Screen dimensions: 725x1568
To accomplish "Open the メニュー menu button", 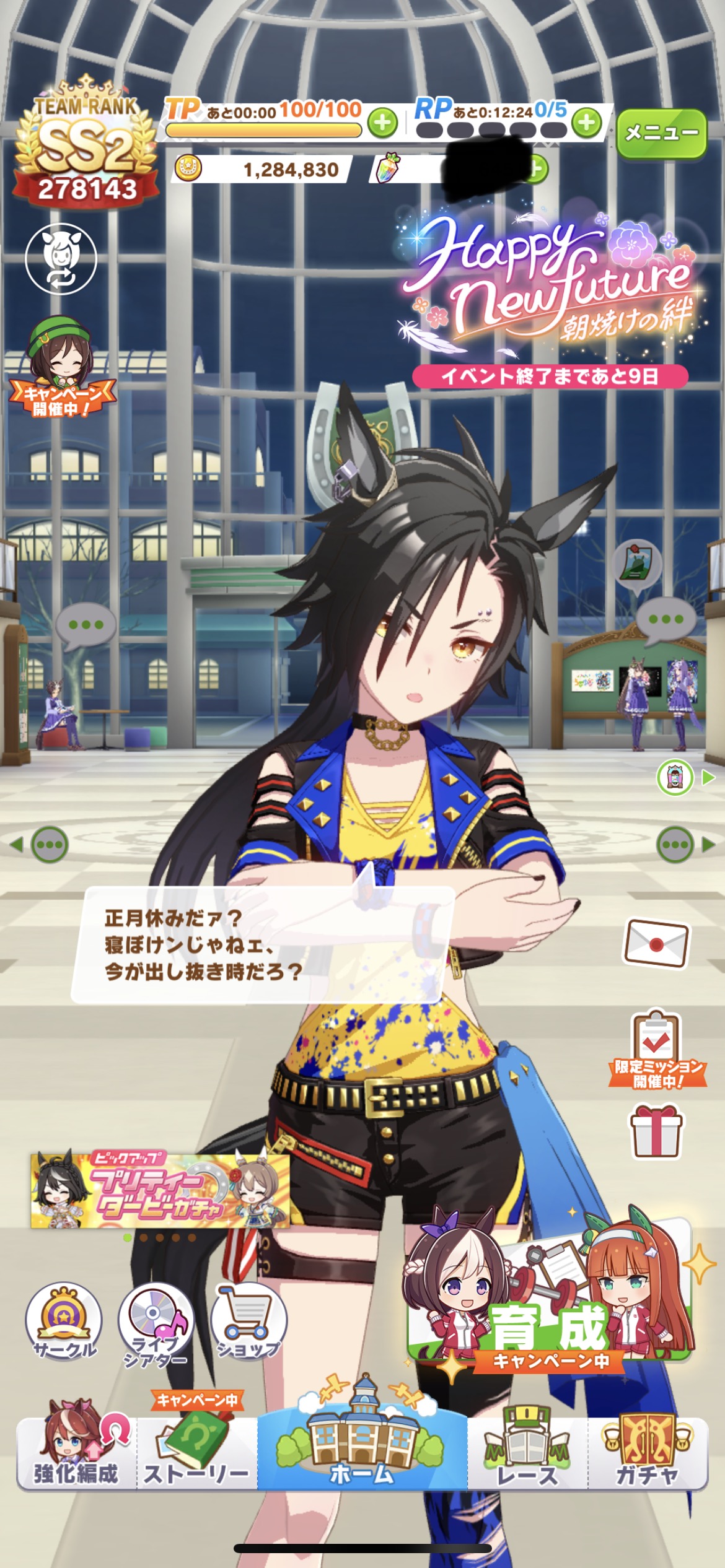I will tap(661, 133).
